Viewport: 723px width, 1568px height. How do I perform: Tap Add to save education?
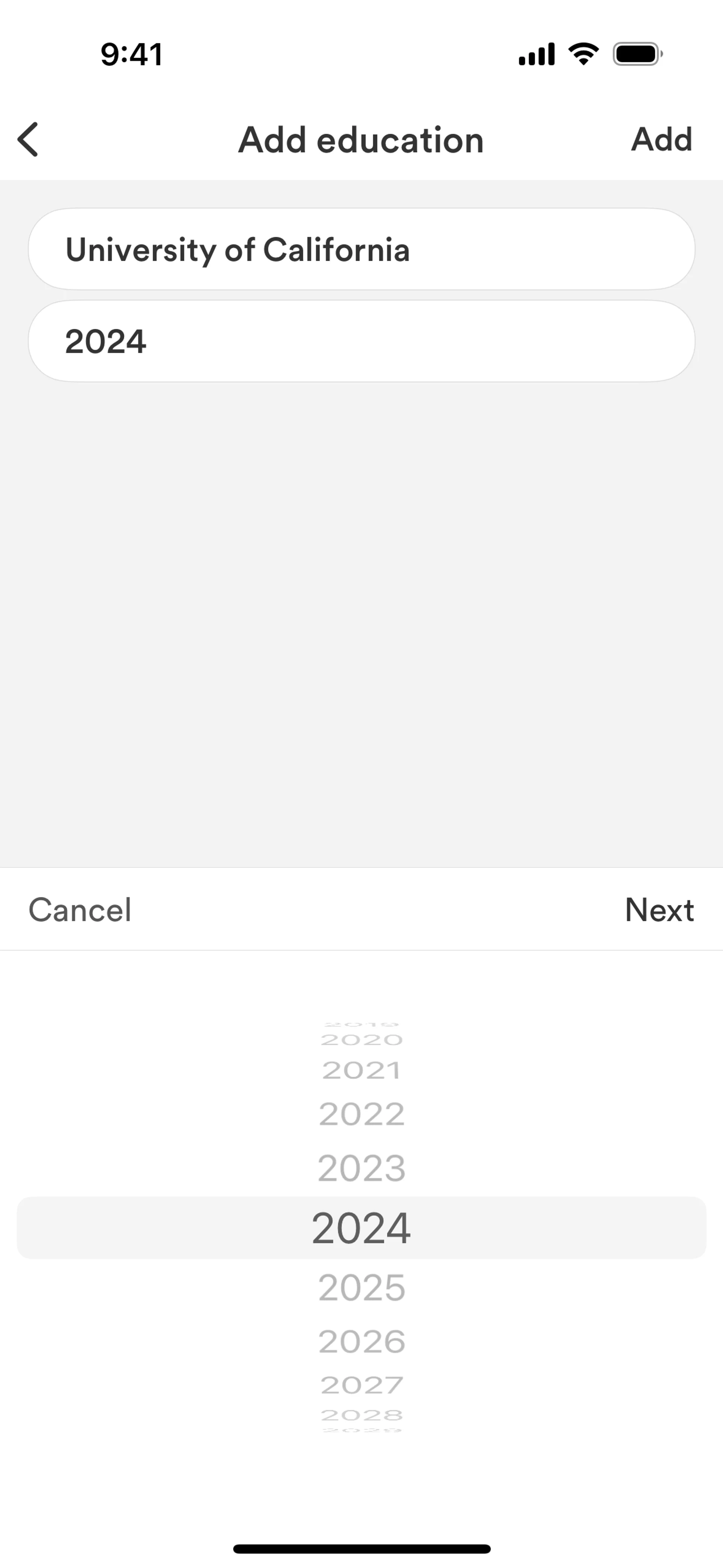pyautogui.click(x=662, y=139)
